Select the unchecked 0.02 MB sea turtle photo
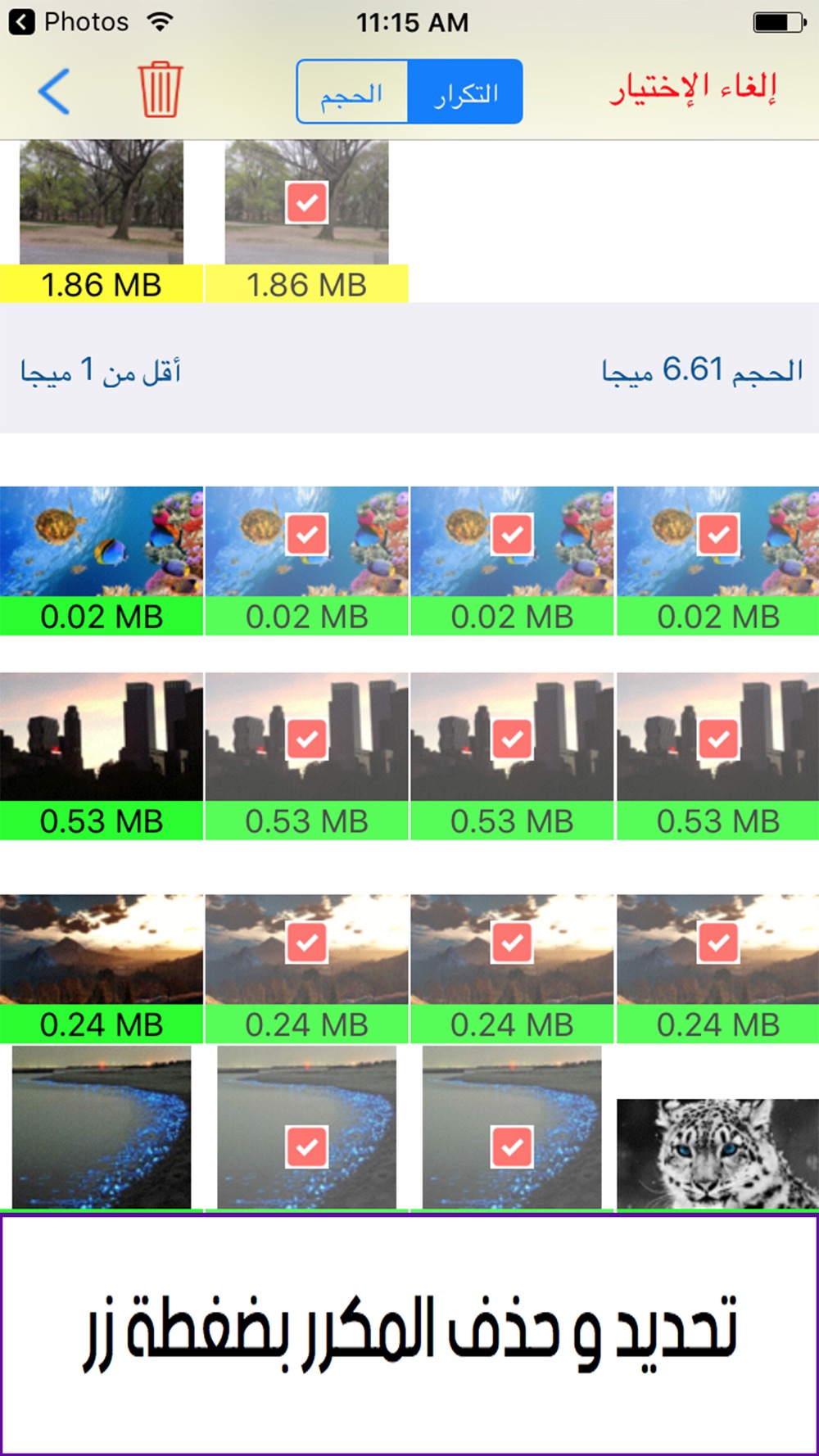Screen dimensions: 819x1456 pyautogui.click(x=102, y=542)
